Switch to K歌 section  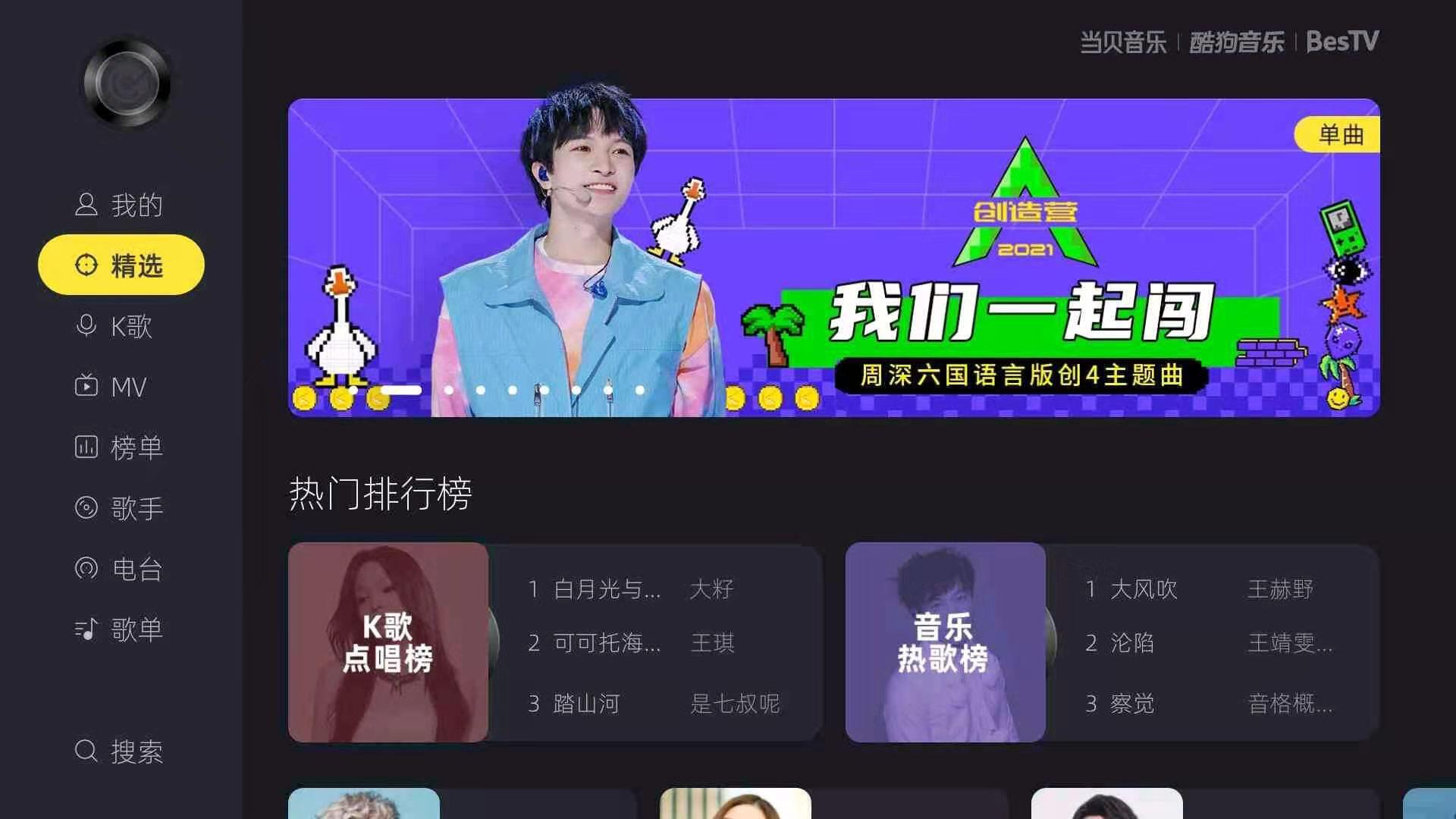tap(115, 326)
